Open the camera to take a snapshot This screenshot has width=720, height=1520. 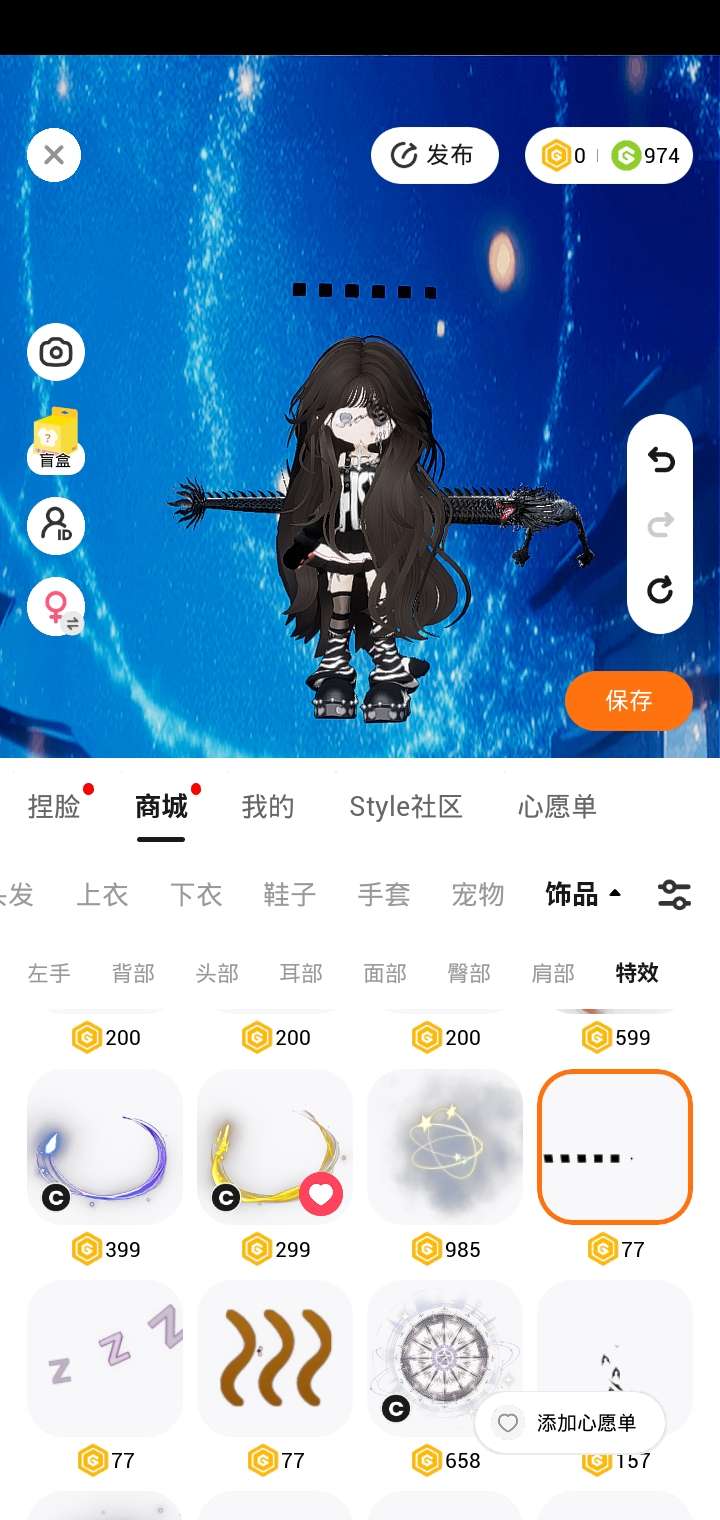tap(55, 352)
